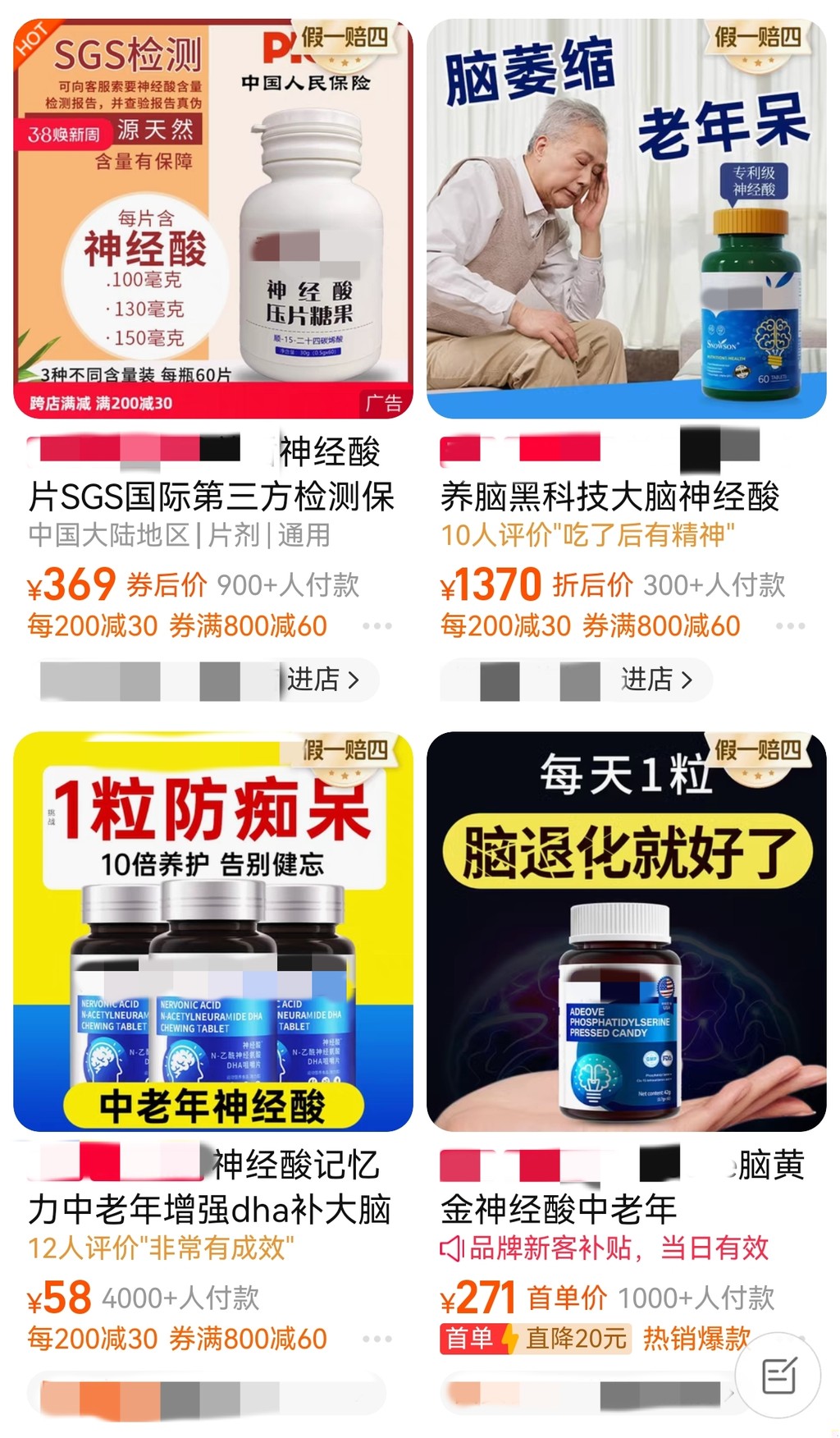
Task: Open the more options dots for ¥369 item
Action: tap(377, 626)
